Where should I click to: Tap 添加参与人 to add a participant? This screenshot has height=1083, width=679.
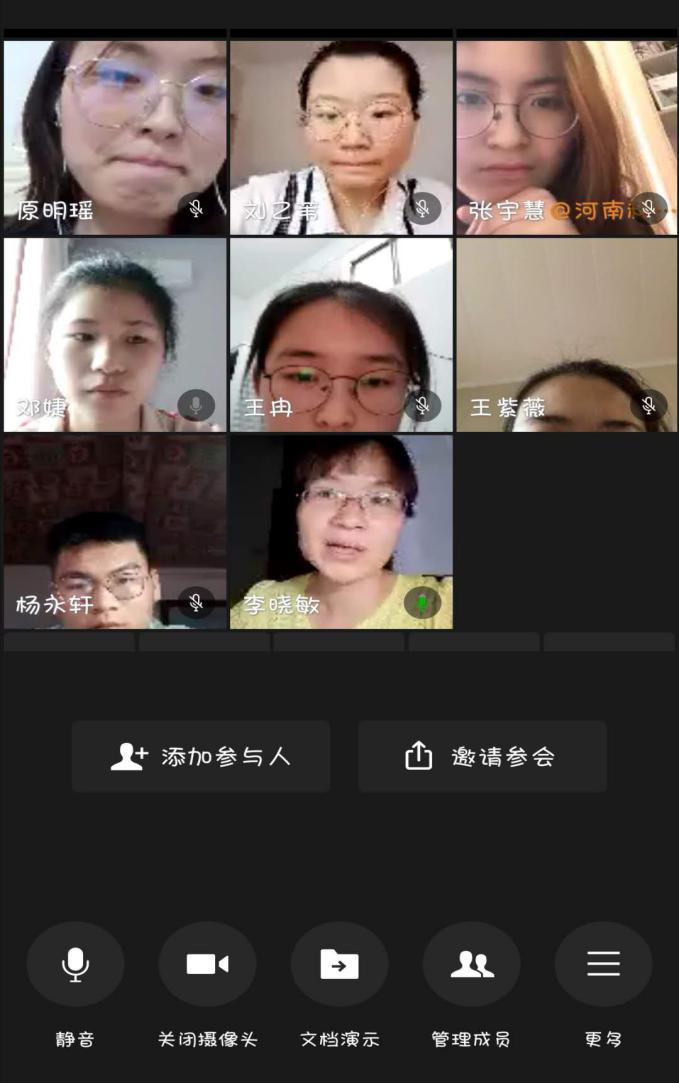coord(200,757)
